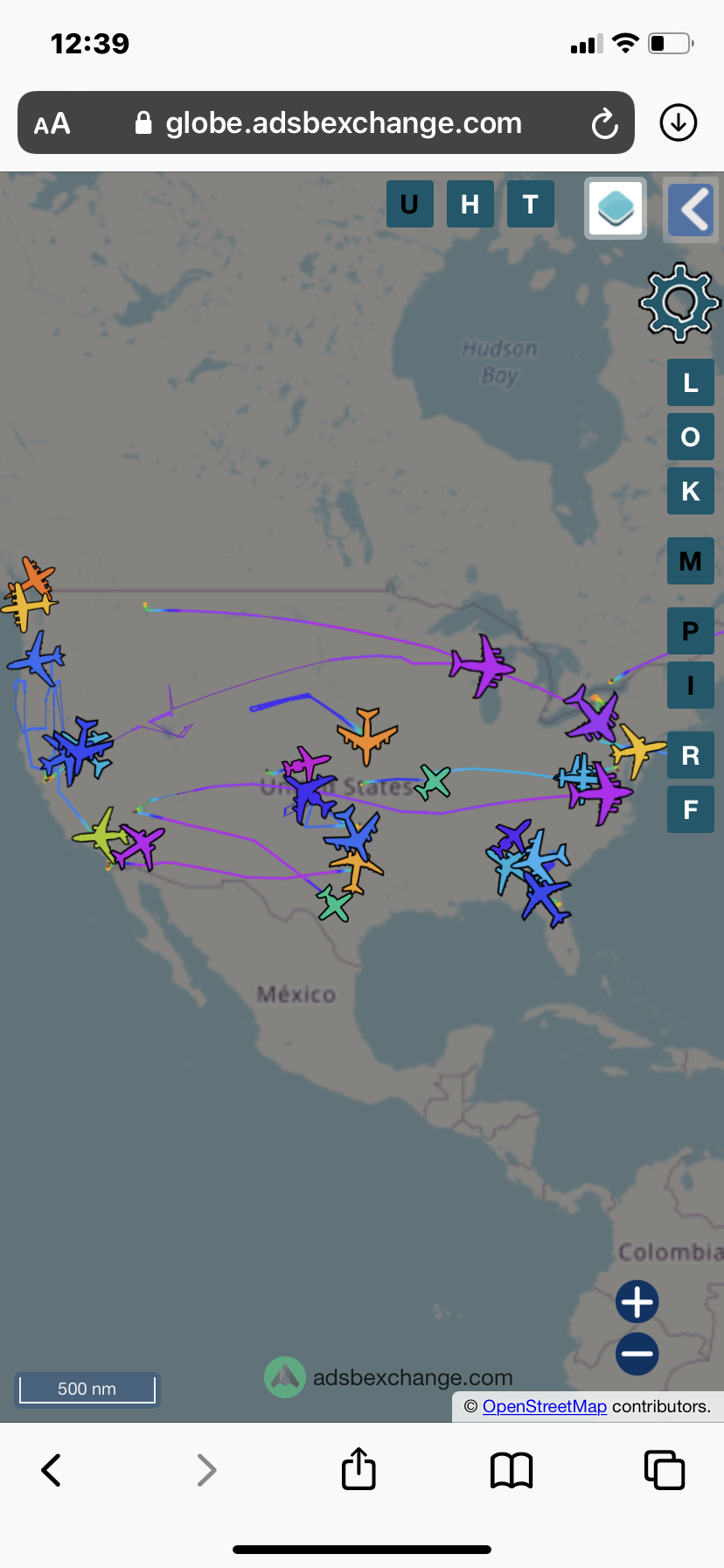Open the OpenStreetMap link
The height and width of the screenshot is (1568, 724).
tap(545, 1406)
